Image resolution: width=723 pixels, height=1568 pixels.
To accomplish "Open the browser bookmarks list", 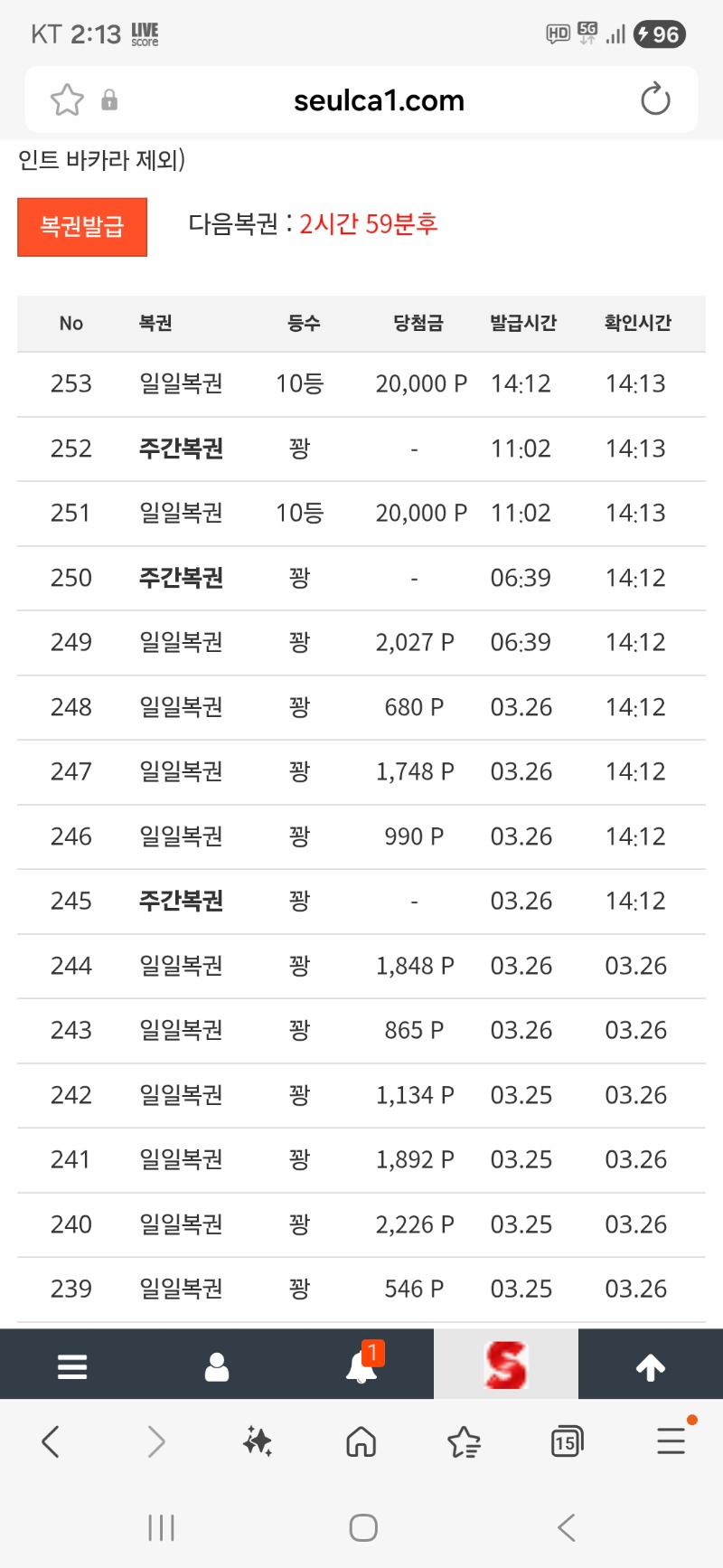I will (x=464, y=1441).
